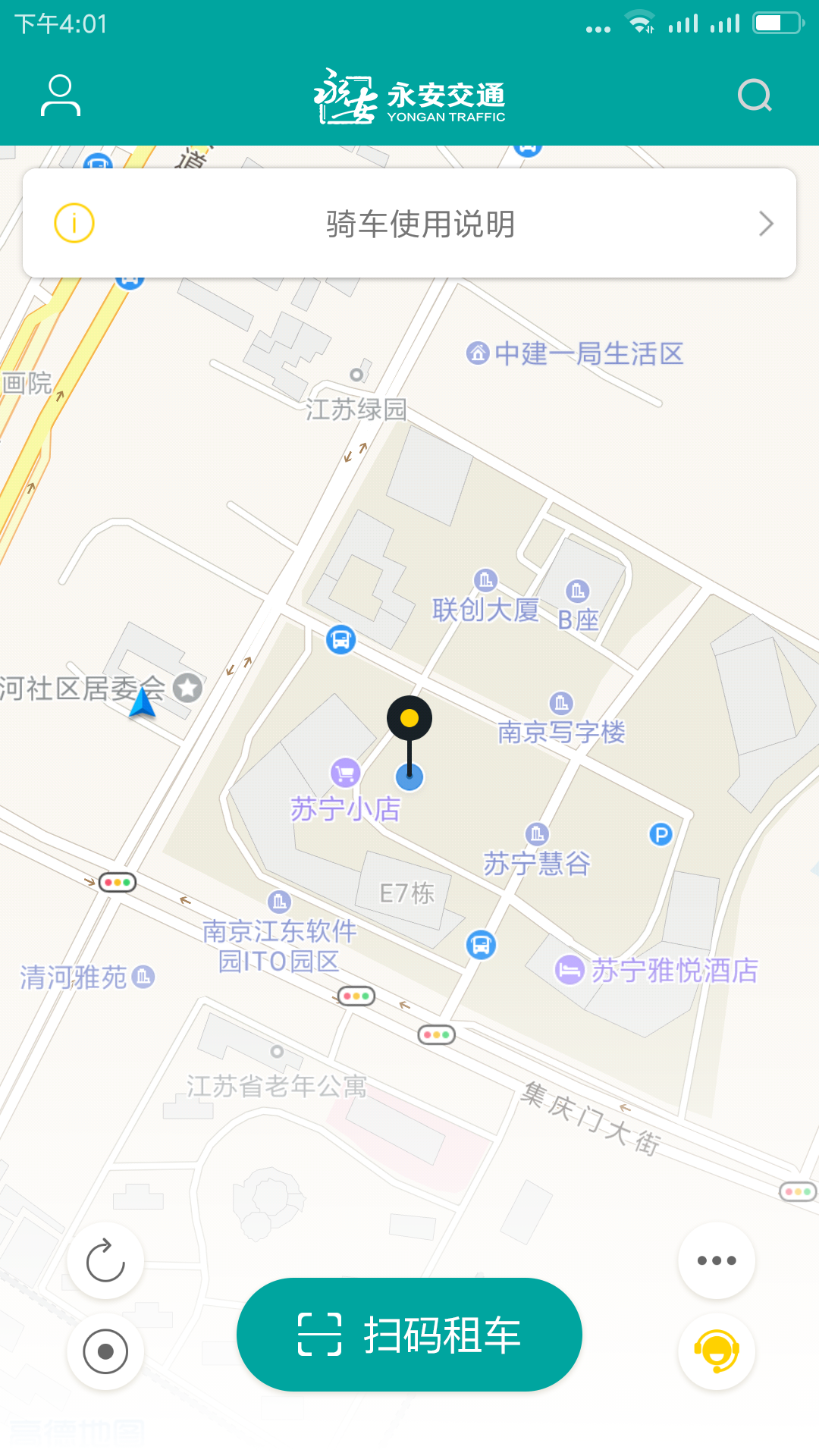Refresh the map with circular arrow
This screenshot has width=819, height=1456.
pyautogui.click(x=105, y=1261)
